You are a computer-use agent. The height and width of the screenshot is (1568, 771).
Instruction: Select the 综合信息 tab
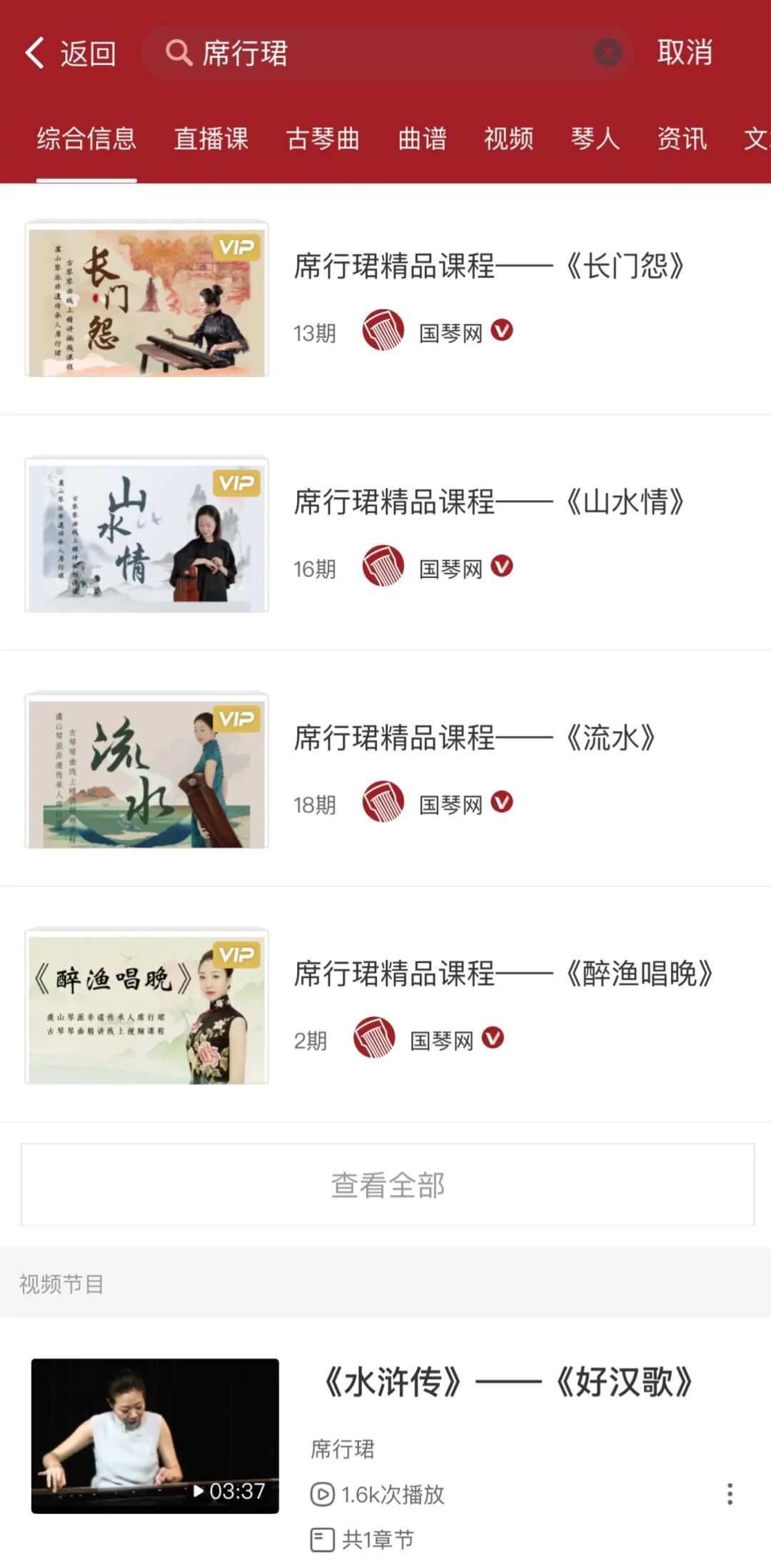pos(86,139)
